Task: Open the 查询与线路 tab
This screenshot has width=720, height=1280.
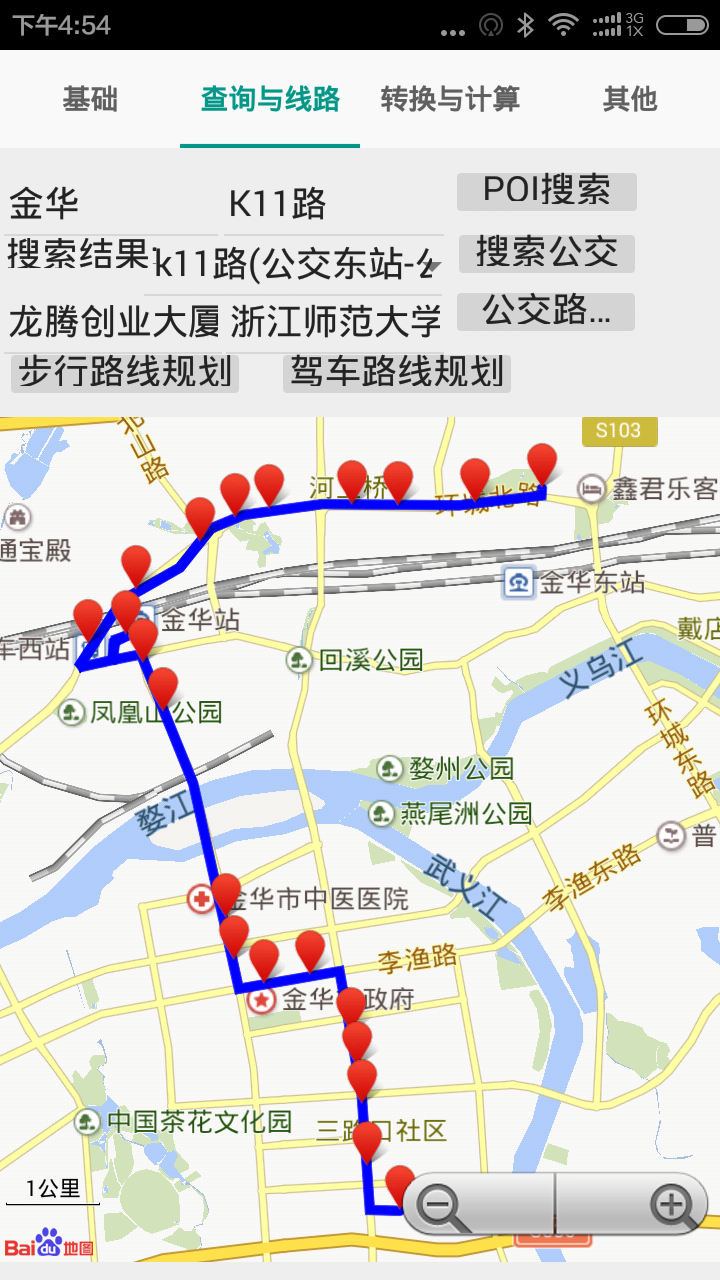Action: (270, 99)
